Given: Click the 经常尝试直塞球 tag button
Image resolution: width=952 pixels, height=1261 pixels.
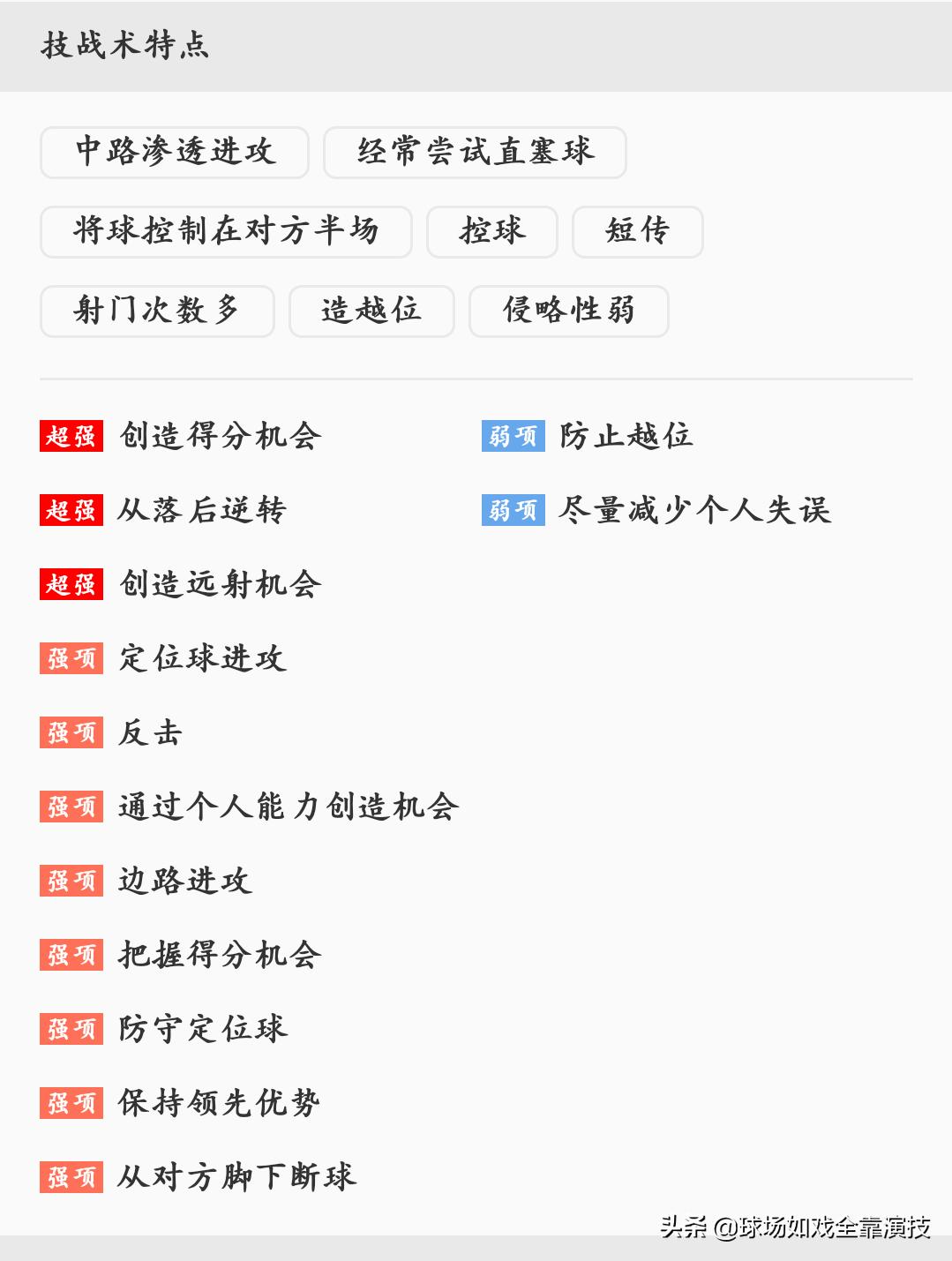Looking at the screenshot, I should tap(475, 151).
